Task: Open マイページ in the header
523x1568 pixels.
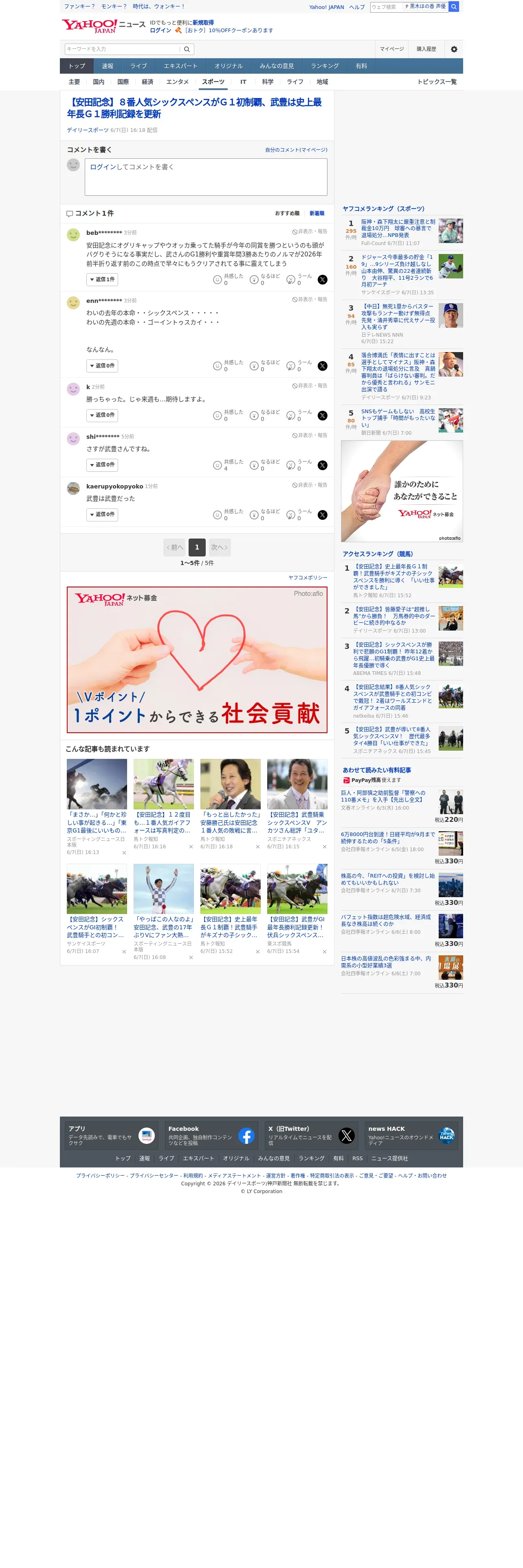Action: point(391,49)
